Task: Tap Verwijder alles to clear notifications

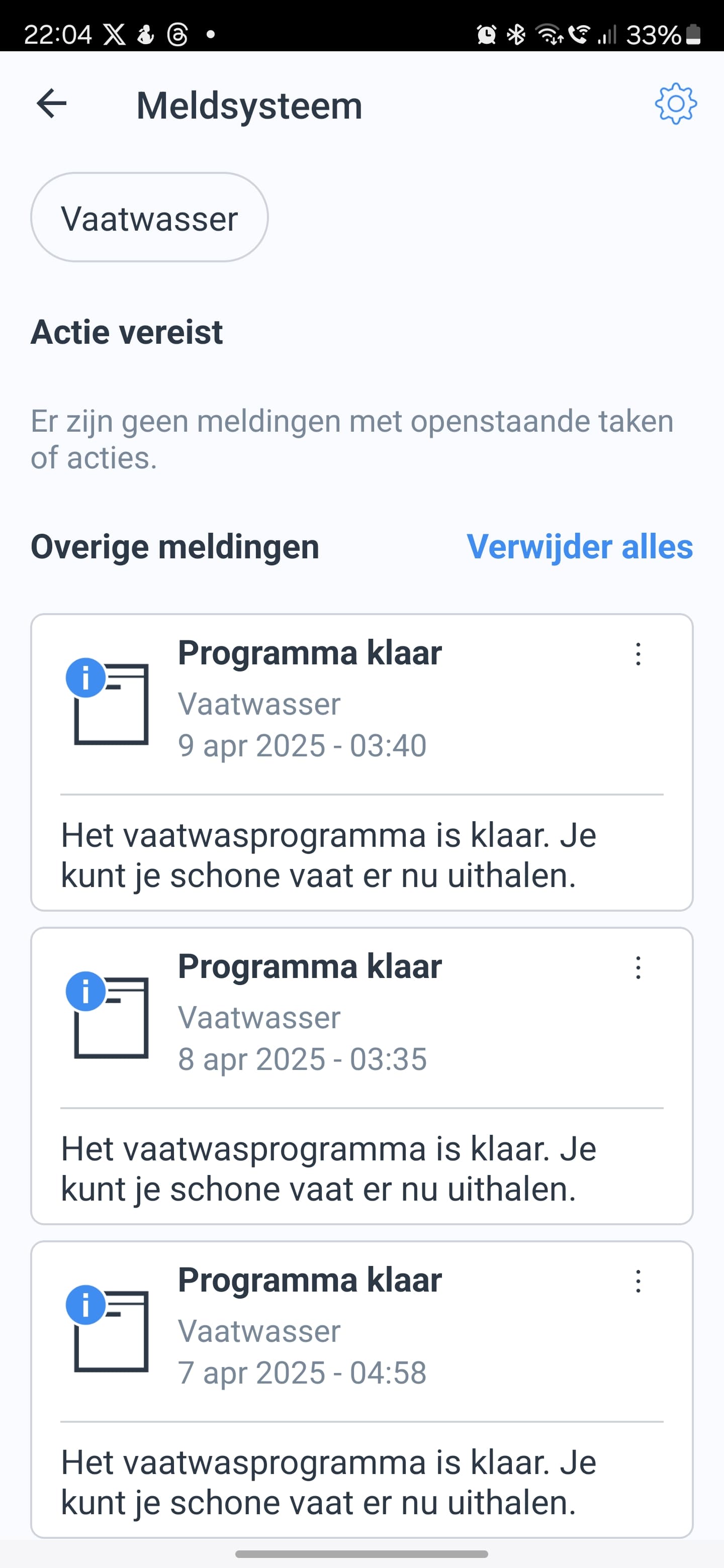Action: [x=579, y=547]
